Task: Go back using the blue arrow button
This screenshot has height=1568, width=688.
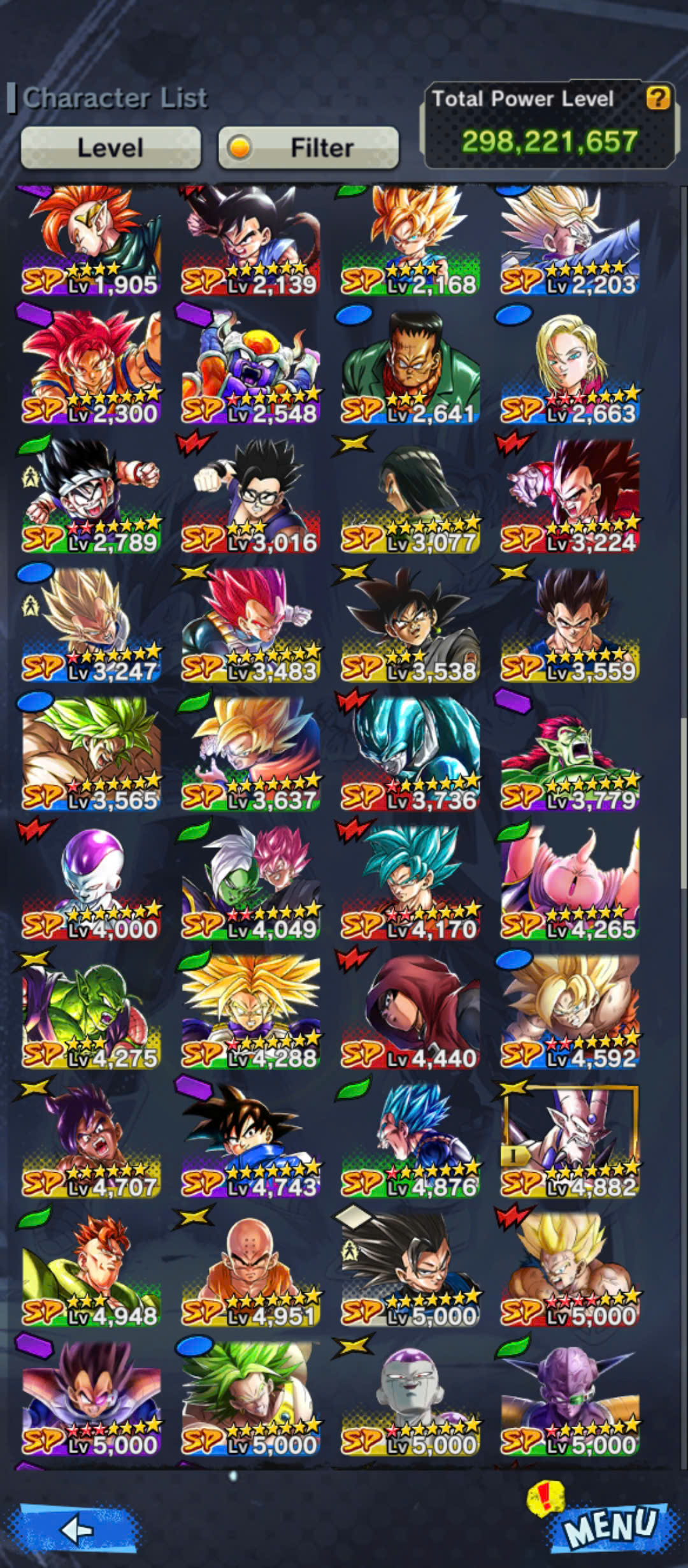Action: click(x=78, y=1528)
